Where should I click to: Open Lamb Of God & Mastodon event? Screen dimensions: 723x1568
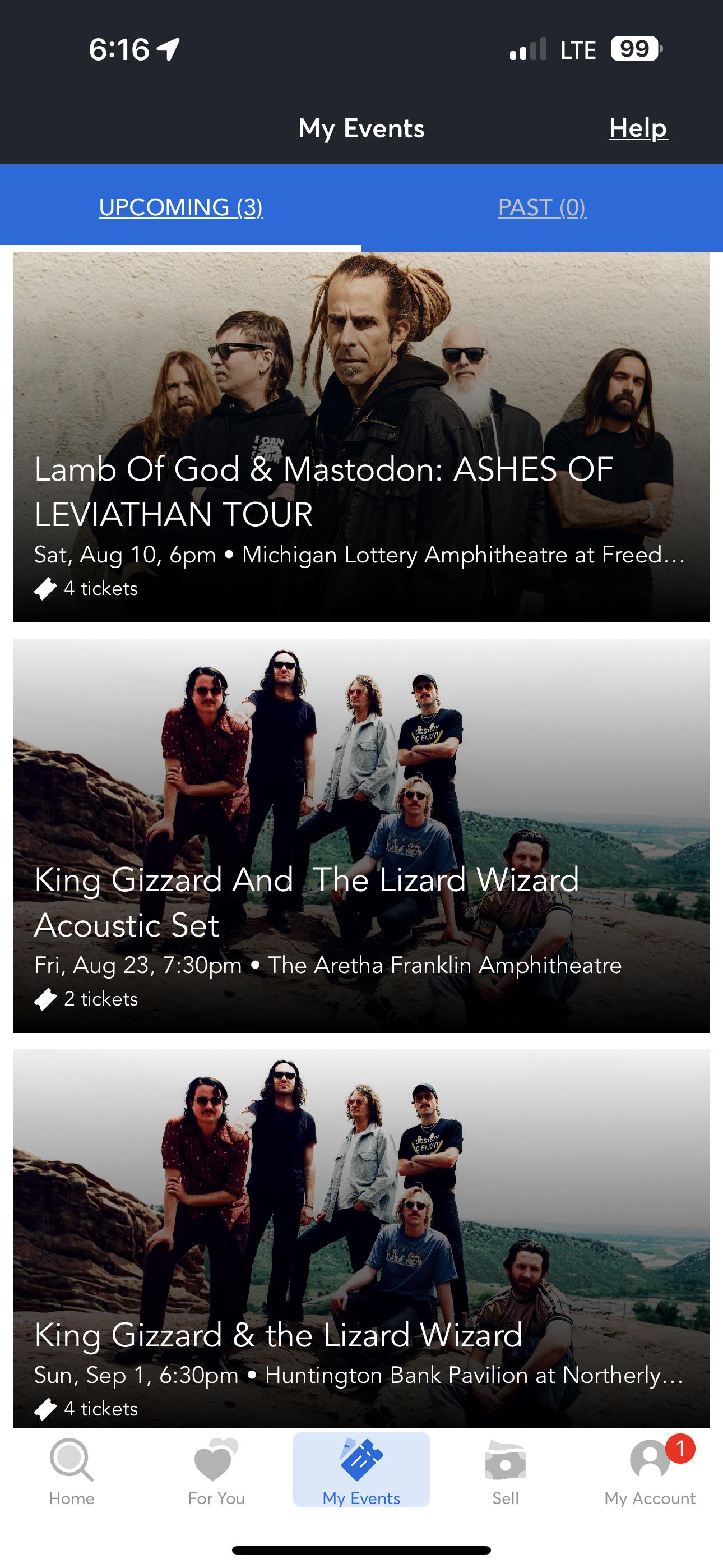[x=361, y=437]
